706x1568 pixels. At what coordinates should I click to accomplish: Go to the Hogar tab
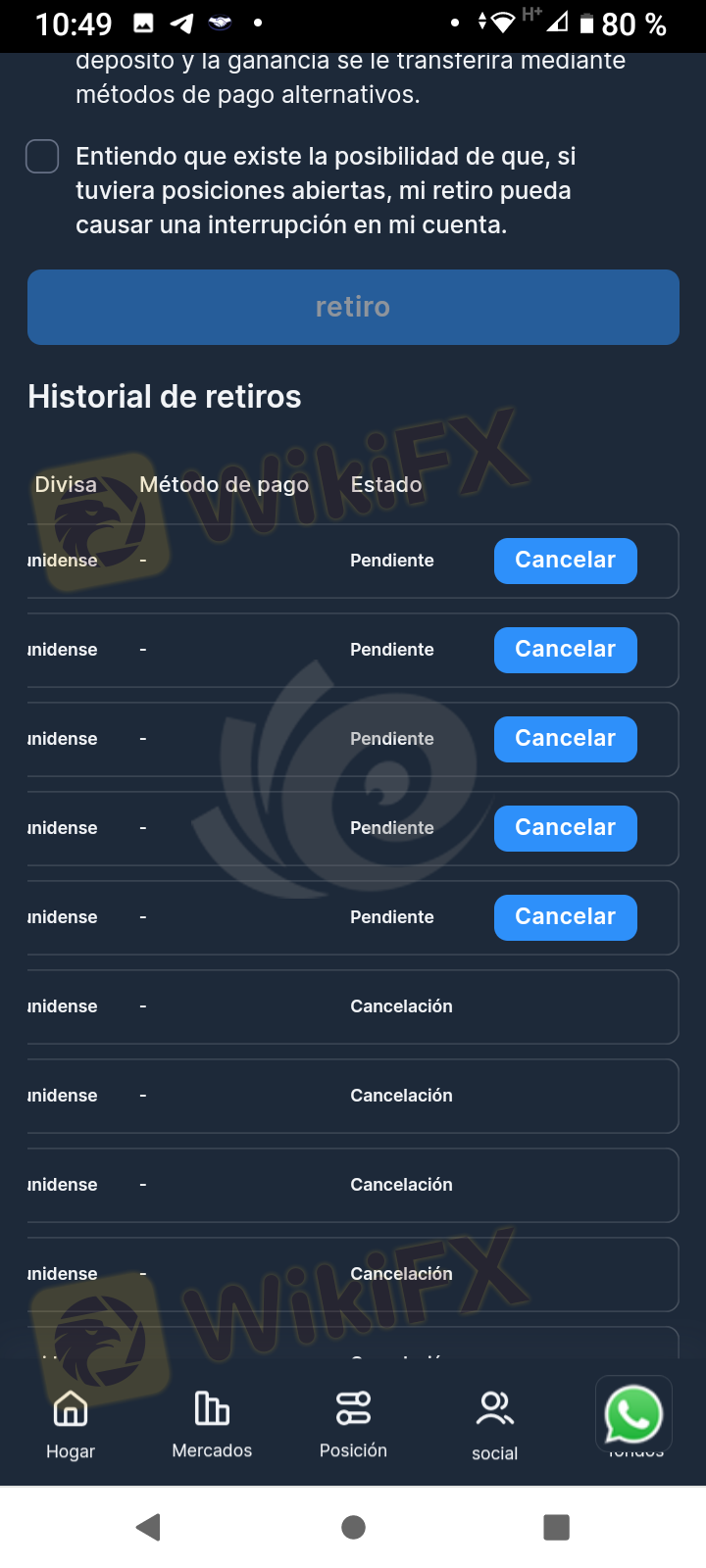point(71,1425)
